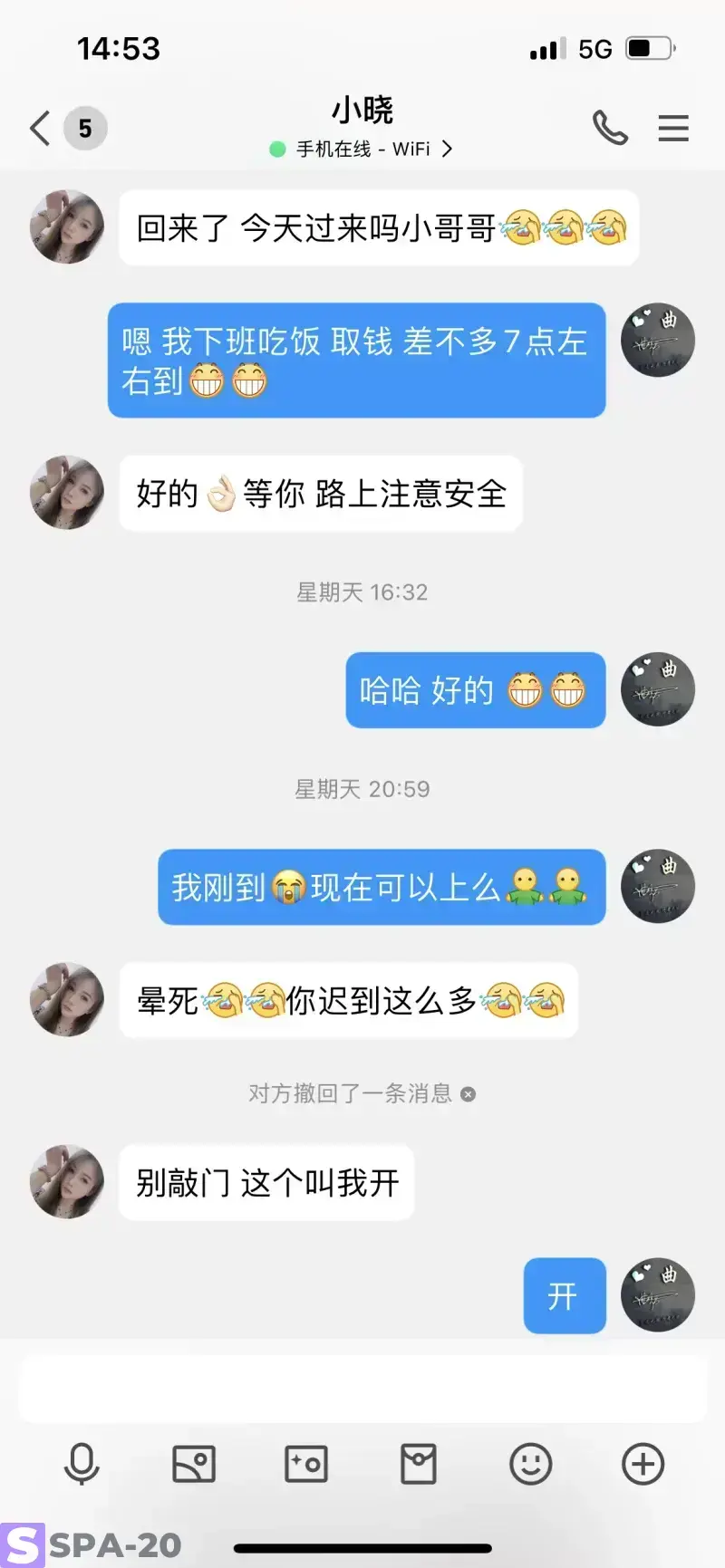
Task: Send a red packet
Action: tap(419, 1464)
